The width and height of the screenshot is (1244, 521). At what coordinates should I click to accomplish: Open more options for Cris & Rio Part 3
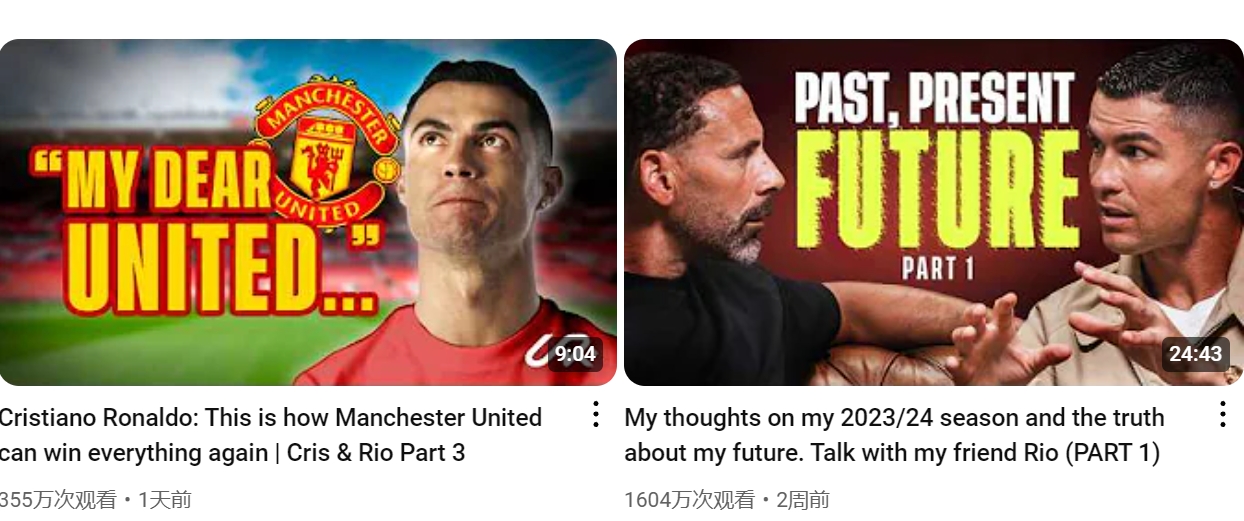point(596,414)
